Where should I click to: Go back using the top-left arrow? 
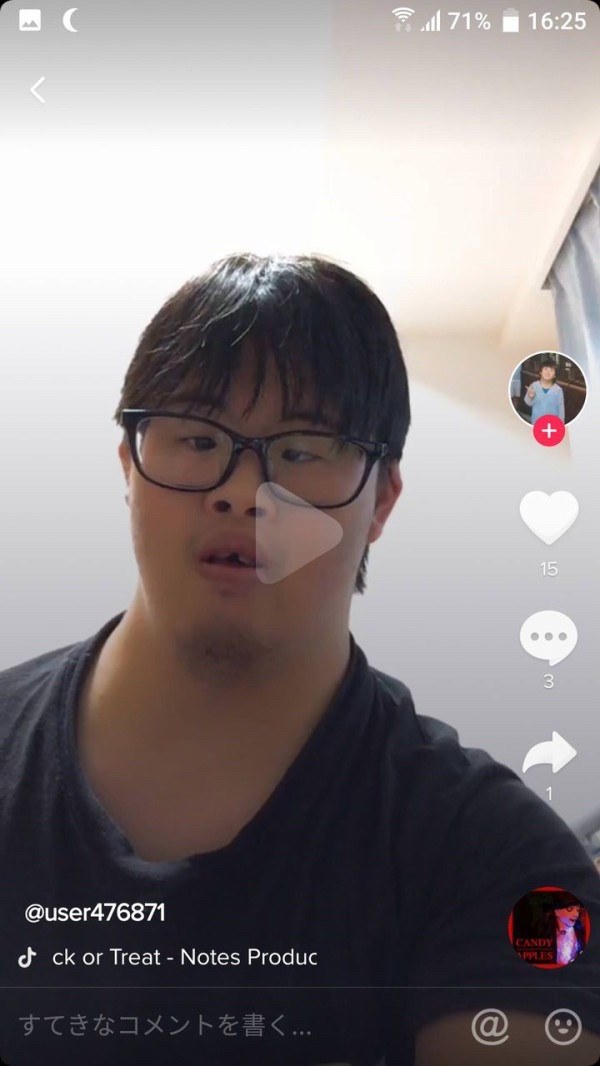pyautogui.click(x=38, y=90)
